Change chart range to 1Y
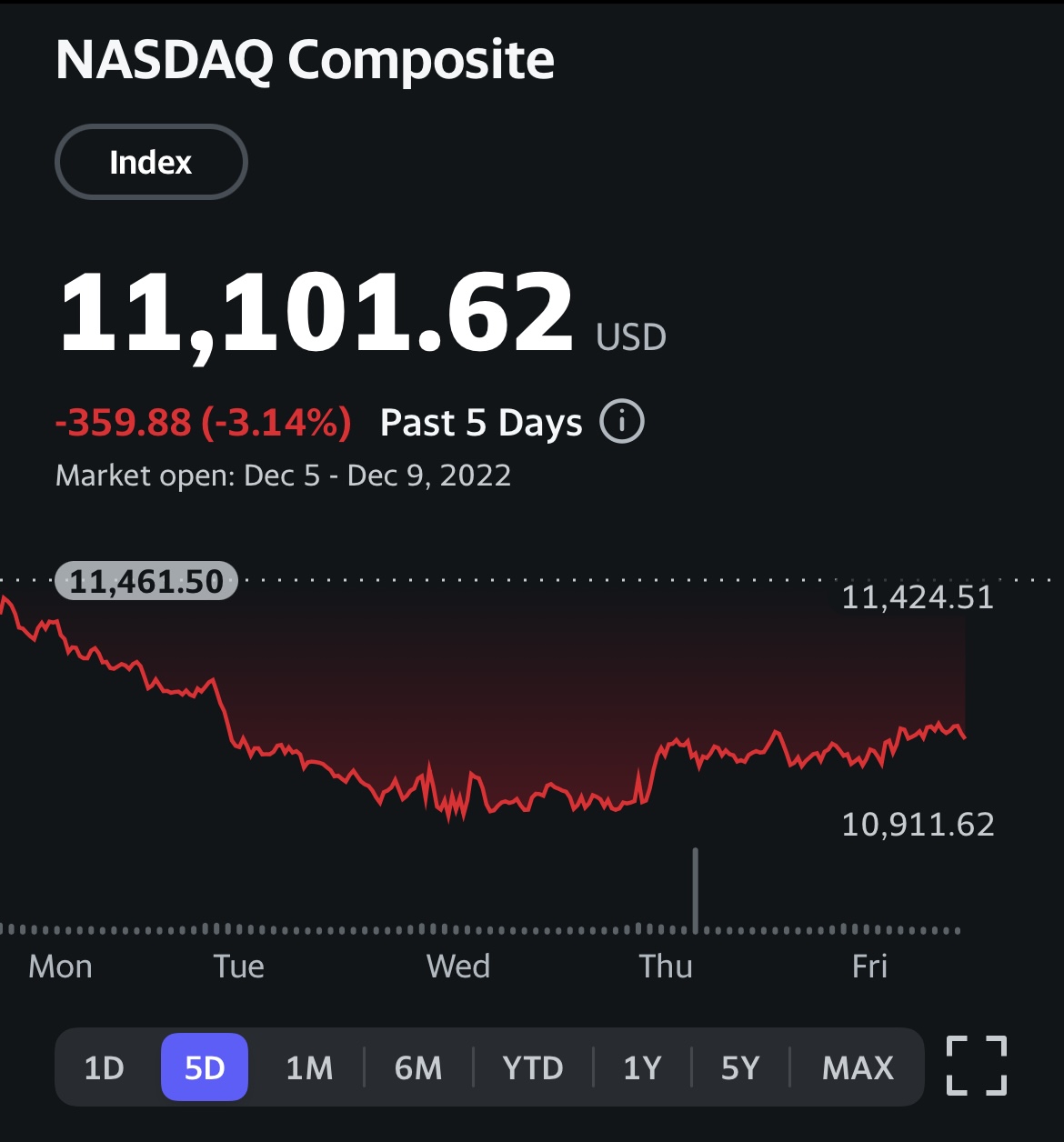The height and width of the screenshot is (1142, 1064). point(642,1067)
